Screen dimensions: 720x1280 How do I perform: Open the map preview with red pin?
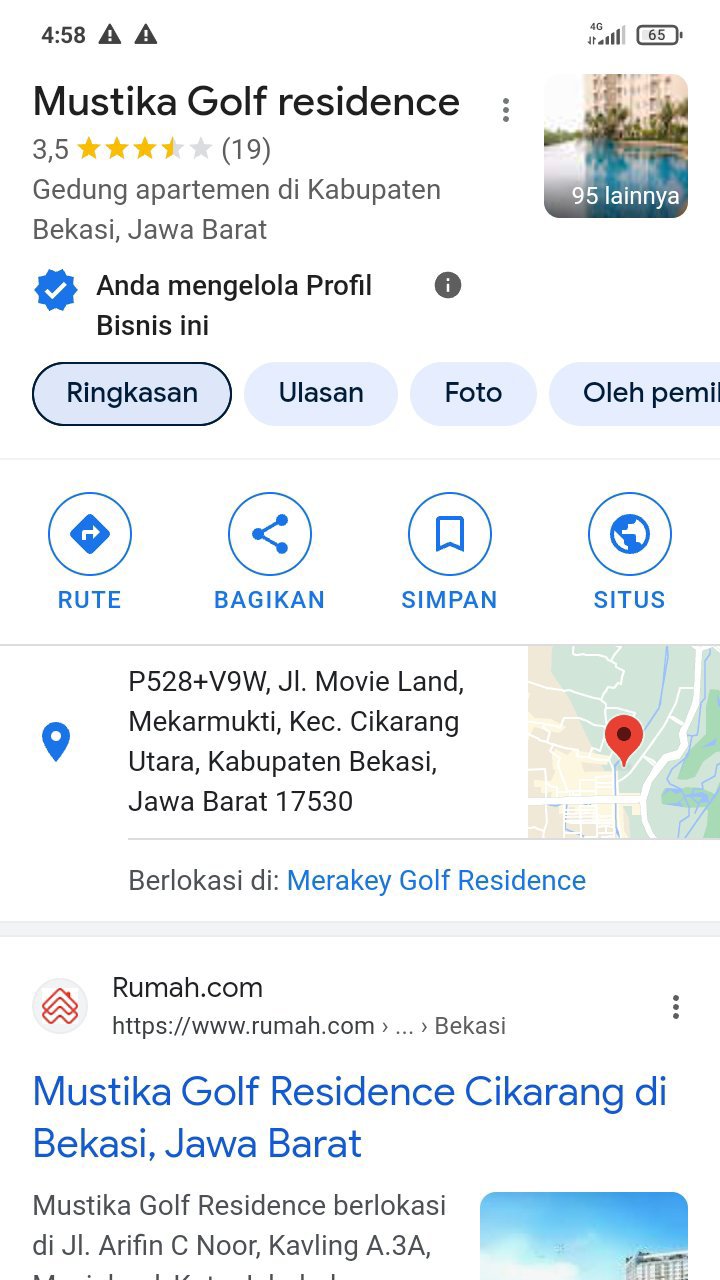point(623,742)
